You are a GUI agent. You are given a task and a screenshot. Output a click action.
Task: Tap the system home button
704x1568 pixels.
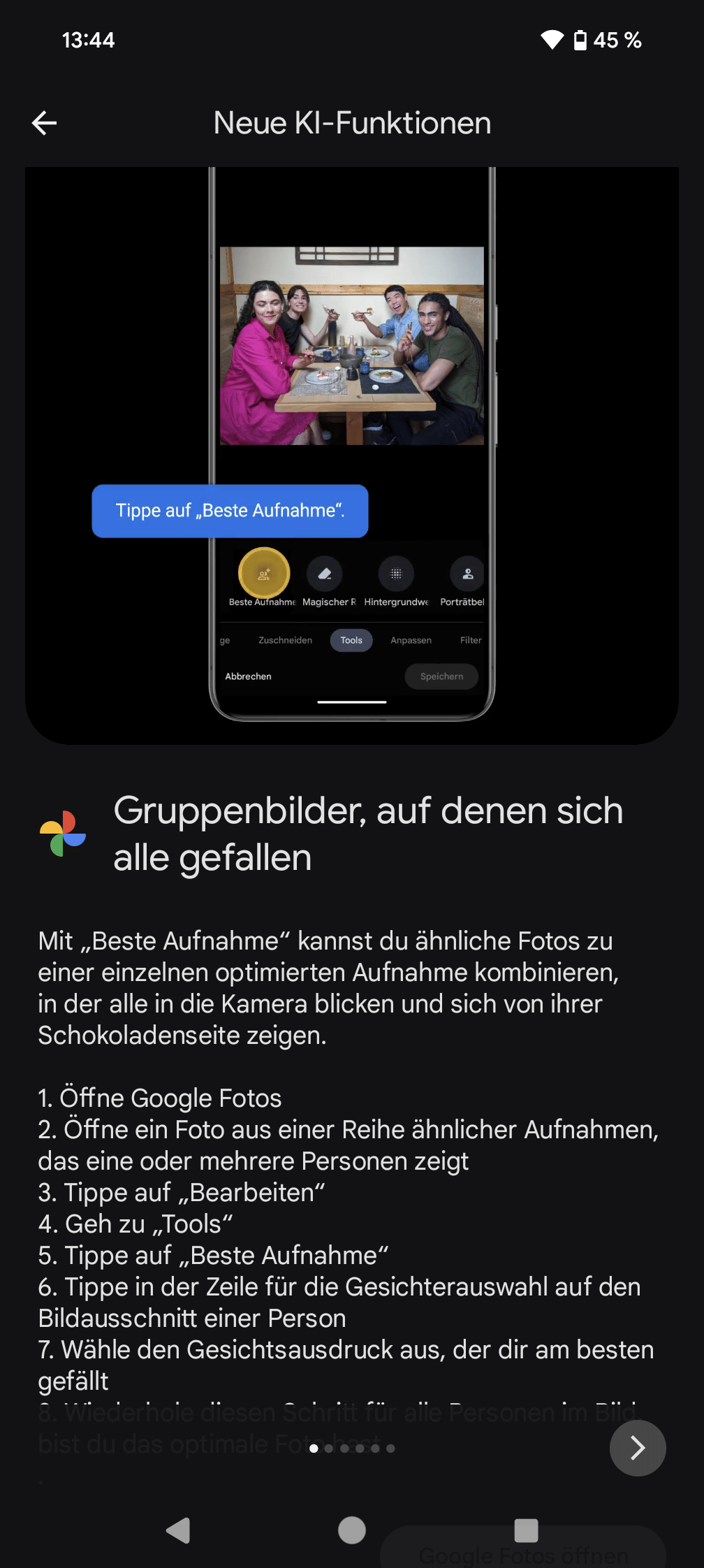[352, 1530]
